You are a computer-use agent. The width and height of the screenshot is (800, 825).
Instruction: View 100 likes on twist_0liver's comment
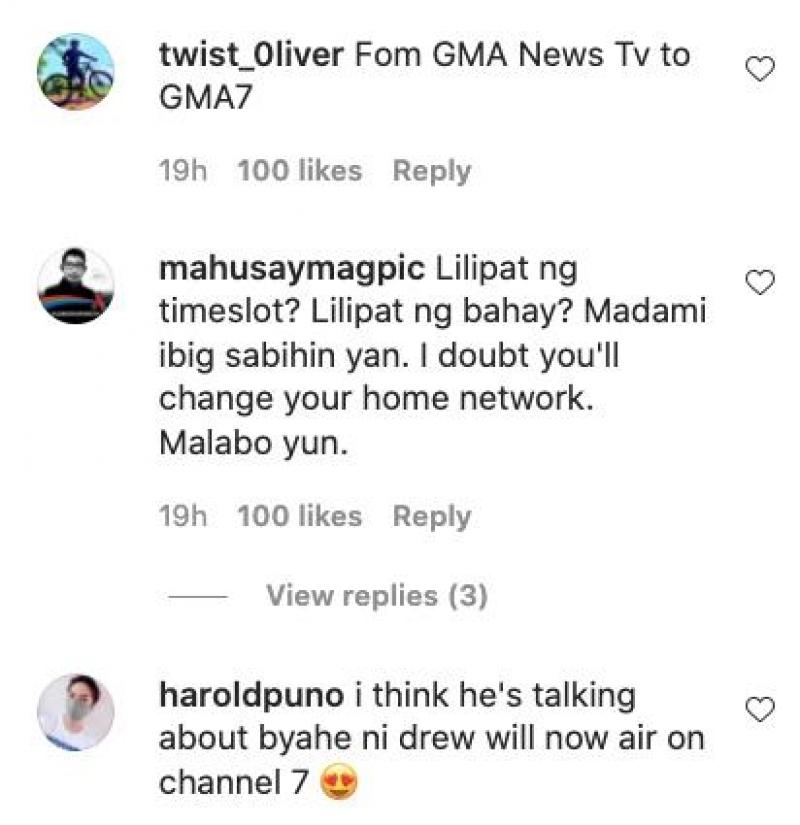point(299,170)
